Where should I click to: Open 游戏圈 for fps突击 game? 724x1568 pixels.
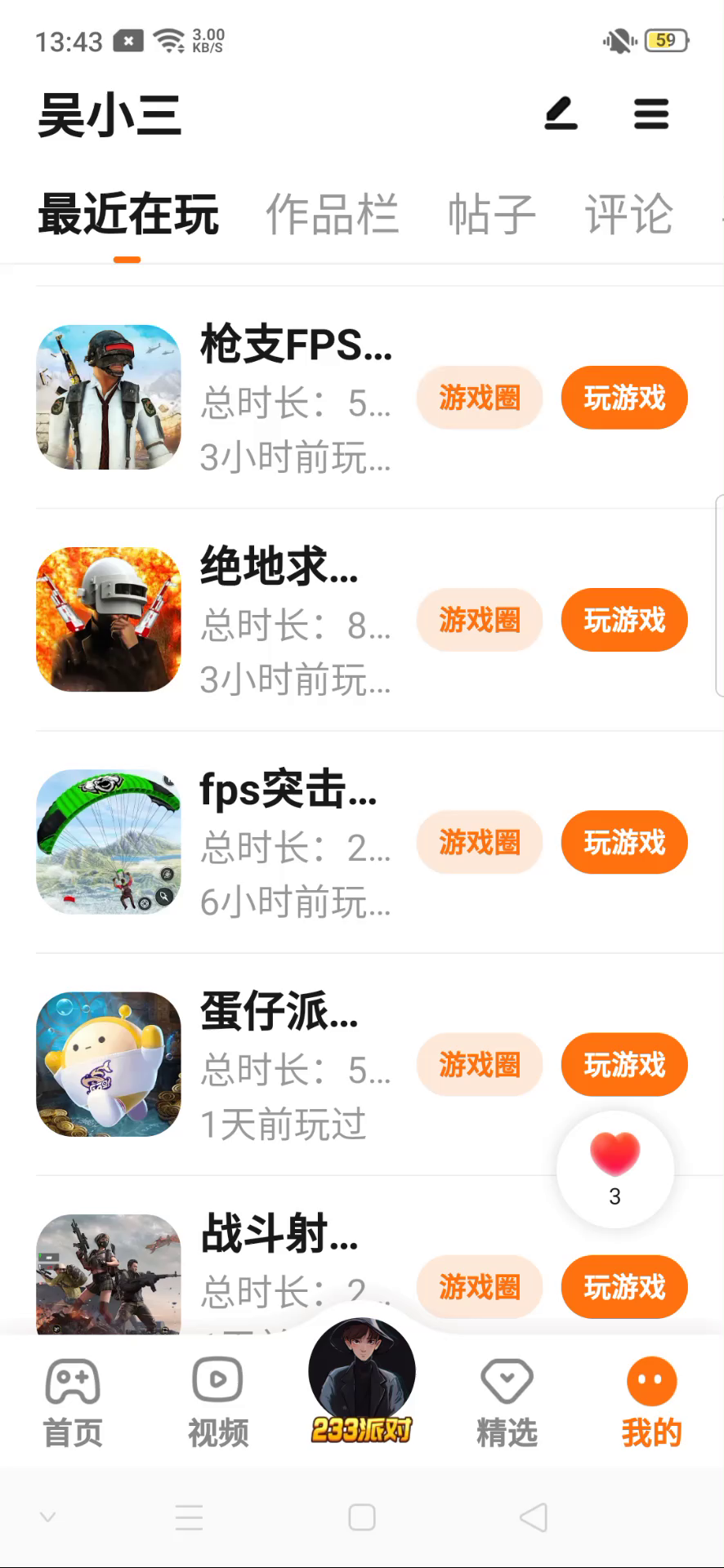480,842
